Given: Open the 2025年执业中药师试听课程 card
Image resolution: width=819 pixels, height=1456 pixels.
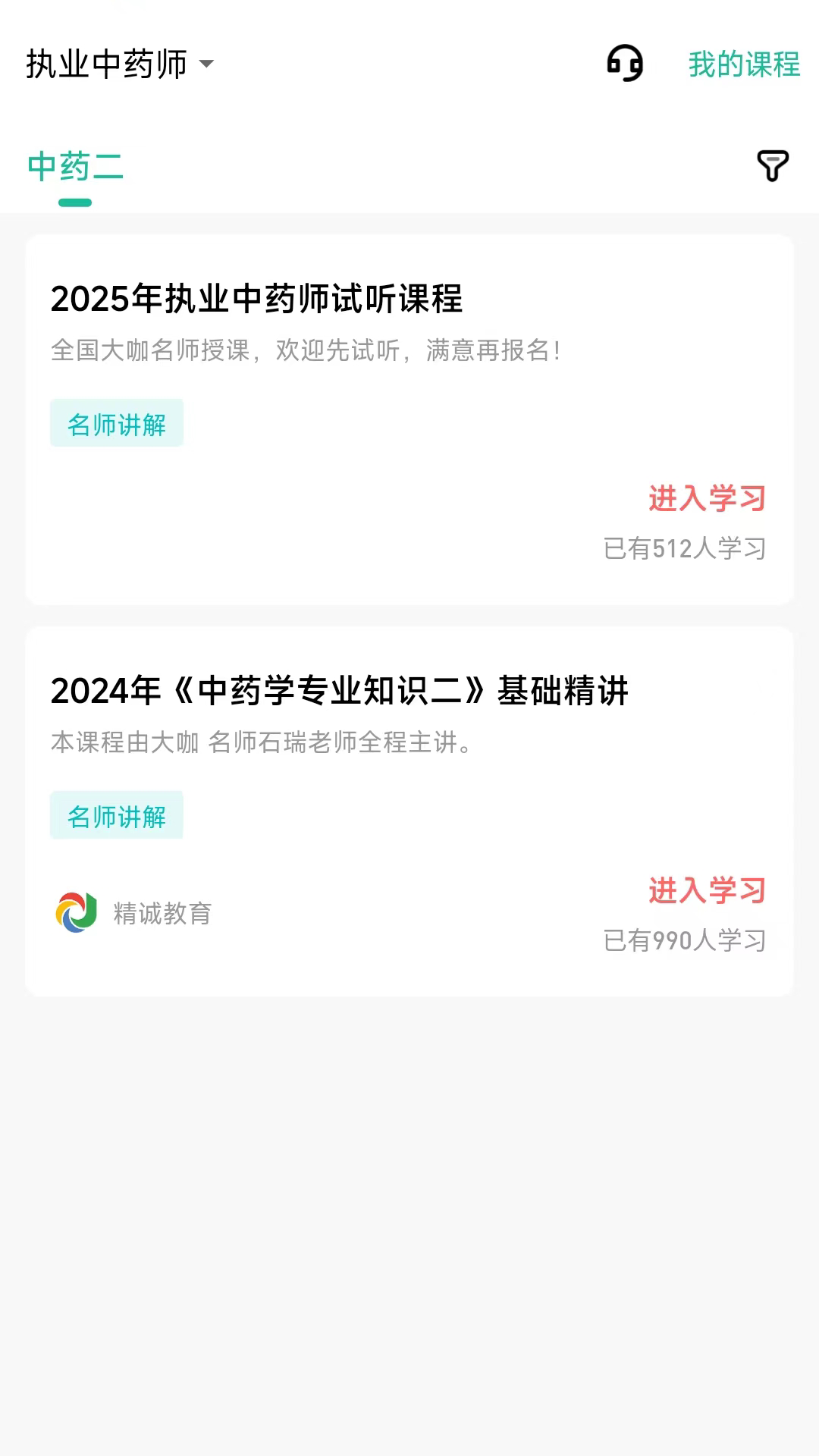Looking at the screenshot, I should point(409,417).
